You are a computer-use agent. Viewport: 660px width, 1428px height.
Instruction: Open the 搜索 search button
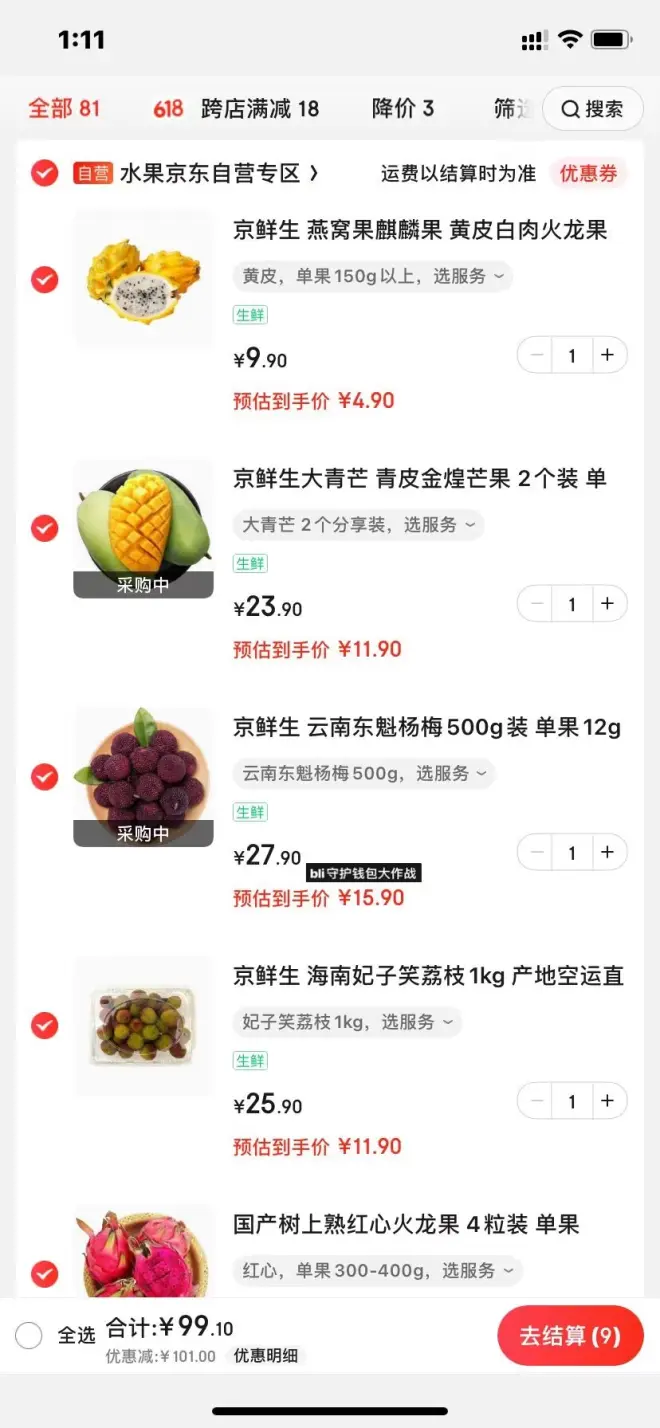(592, 109)
